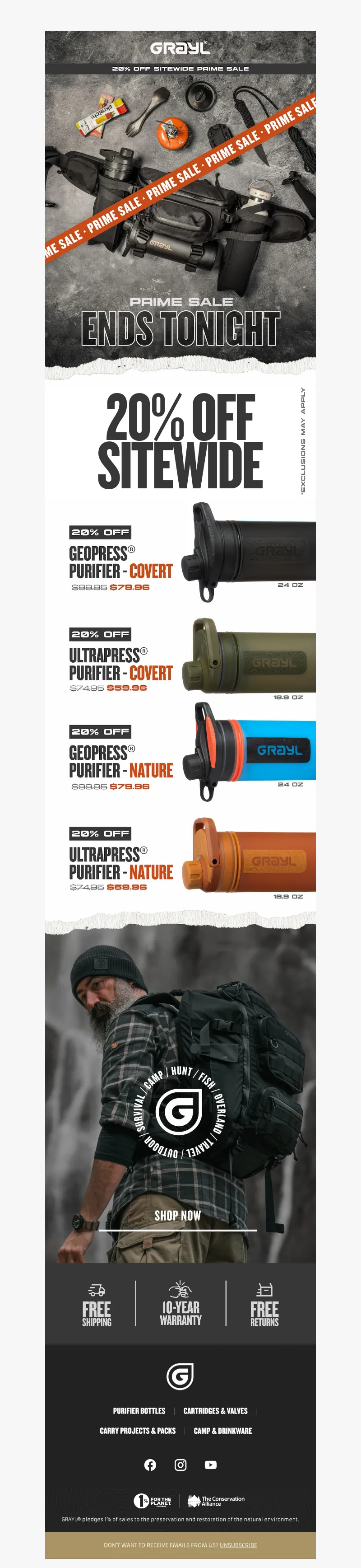Open the Cartridges & Valves link

pos(215,1411)
